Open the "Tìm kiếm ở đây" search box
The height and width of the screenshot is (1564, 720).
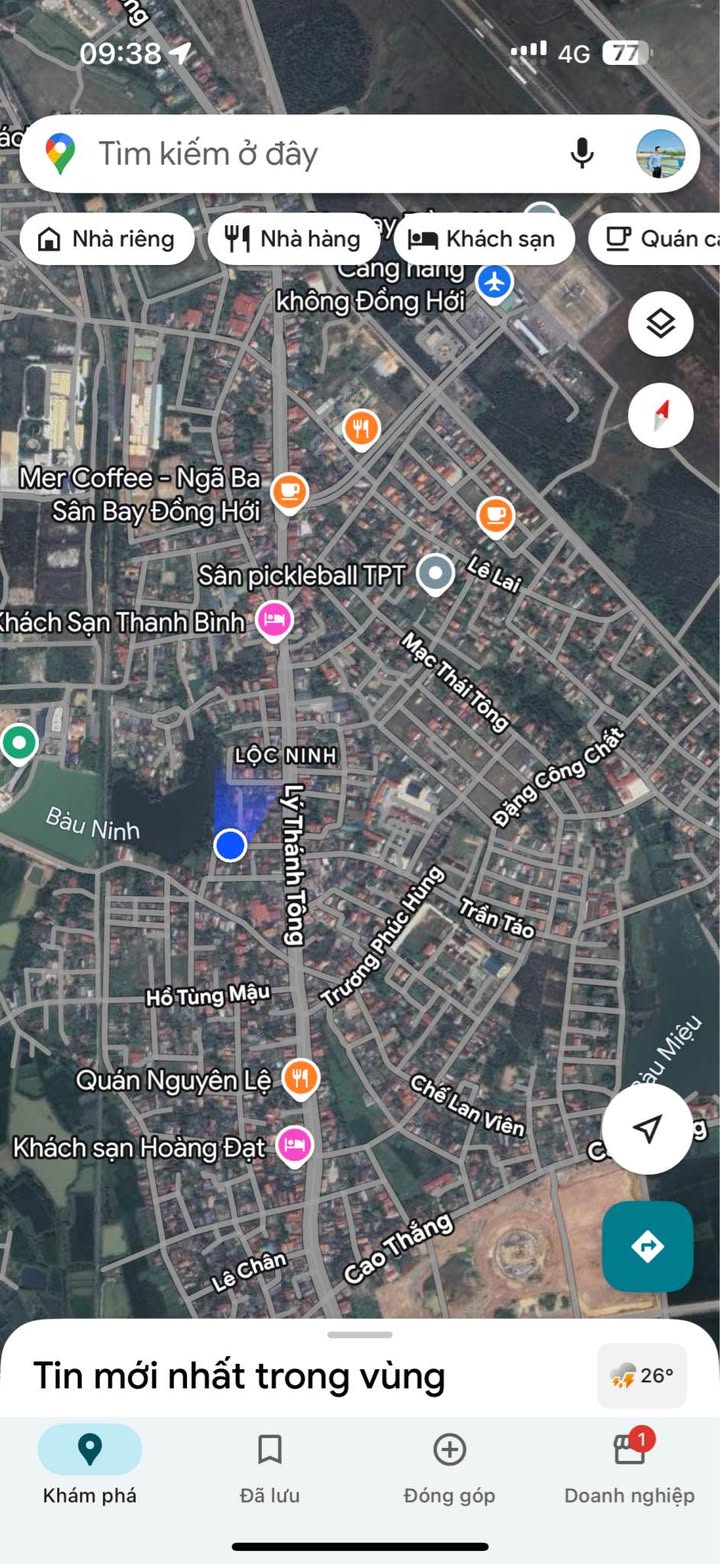click(300, 154)
